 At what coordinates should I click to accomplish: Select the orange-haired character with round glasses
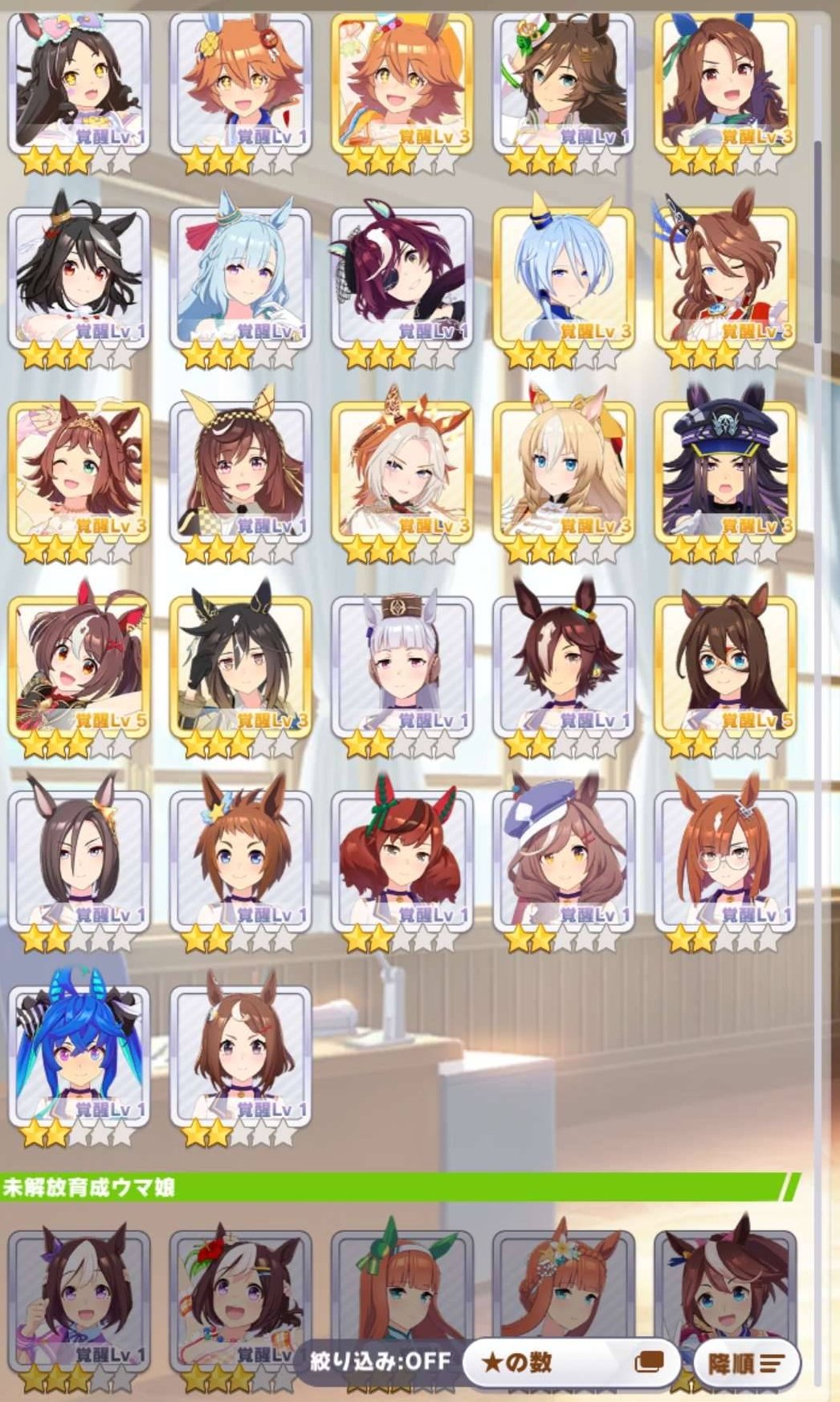coord(725,859)
